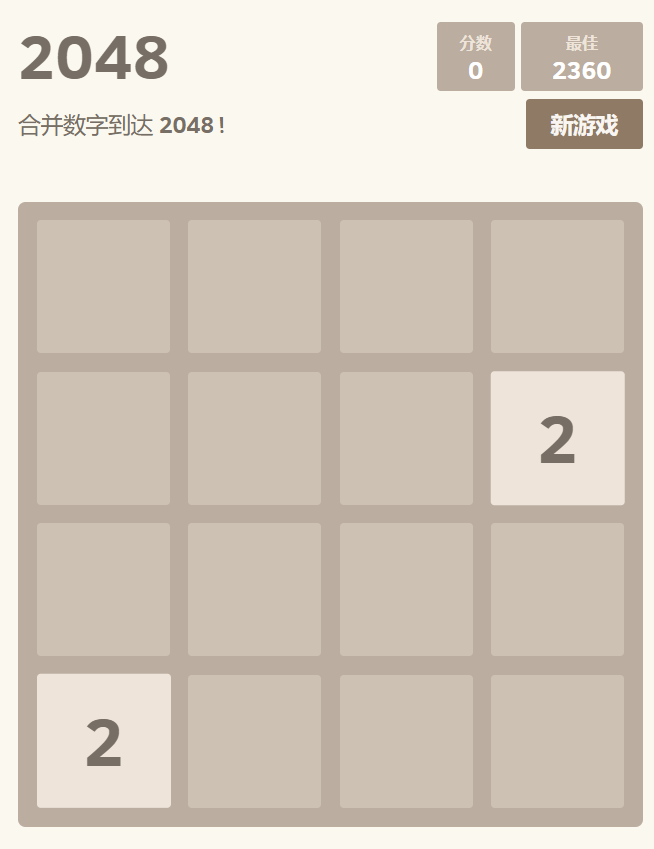Start a new game with 新游戏
The image size is (654, 849).
[x=584, y=125]
